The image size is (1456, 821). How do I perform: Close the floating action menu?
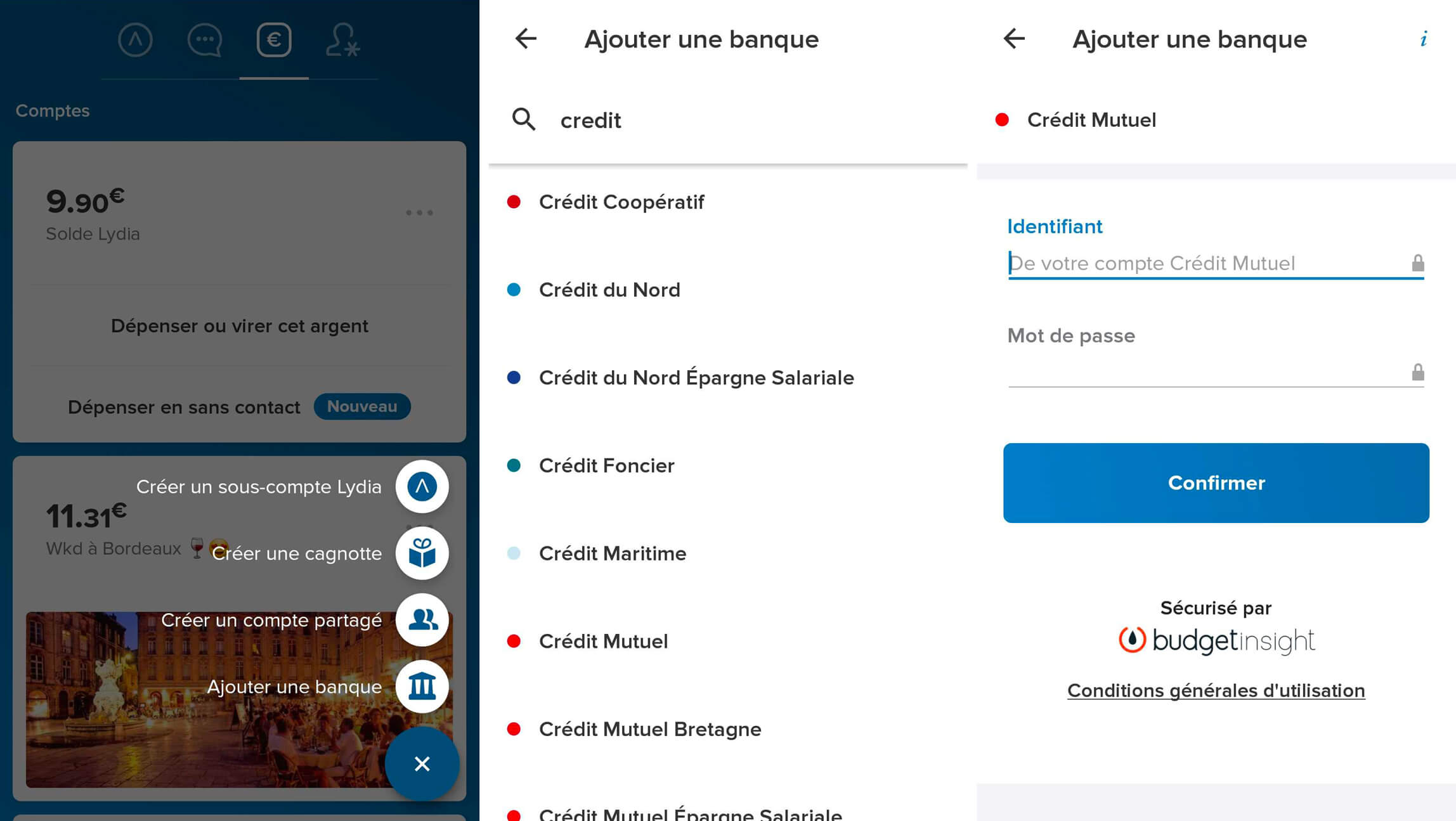(422, 764)
